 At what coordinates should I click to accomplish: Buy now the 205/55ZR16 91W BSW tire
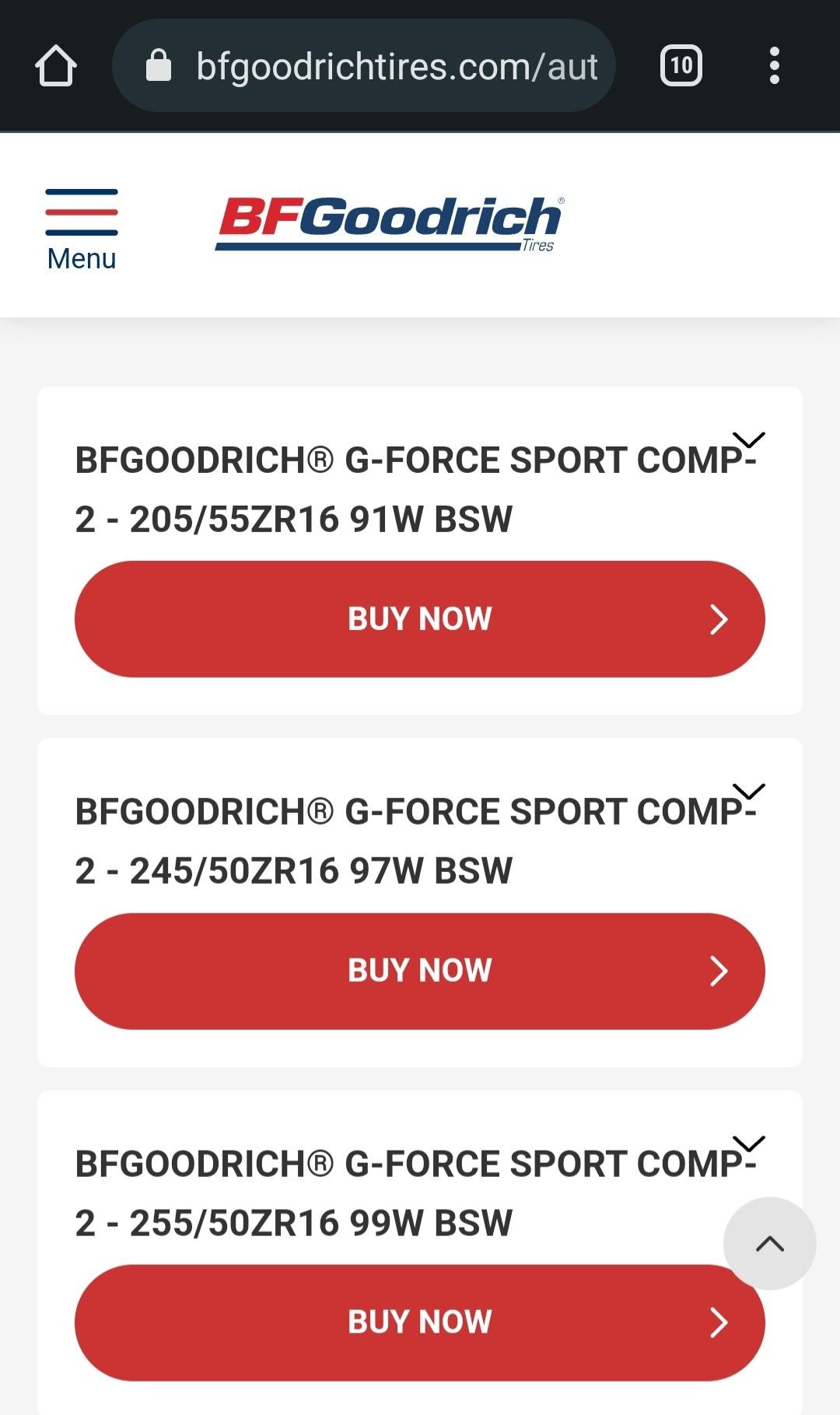point(420,619)
